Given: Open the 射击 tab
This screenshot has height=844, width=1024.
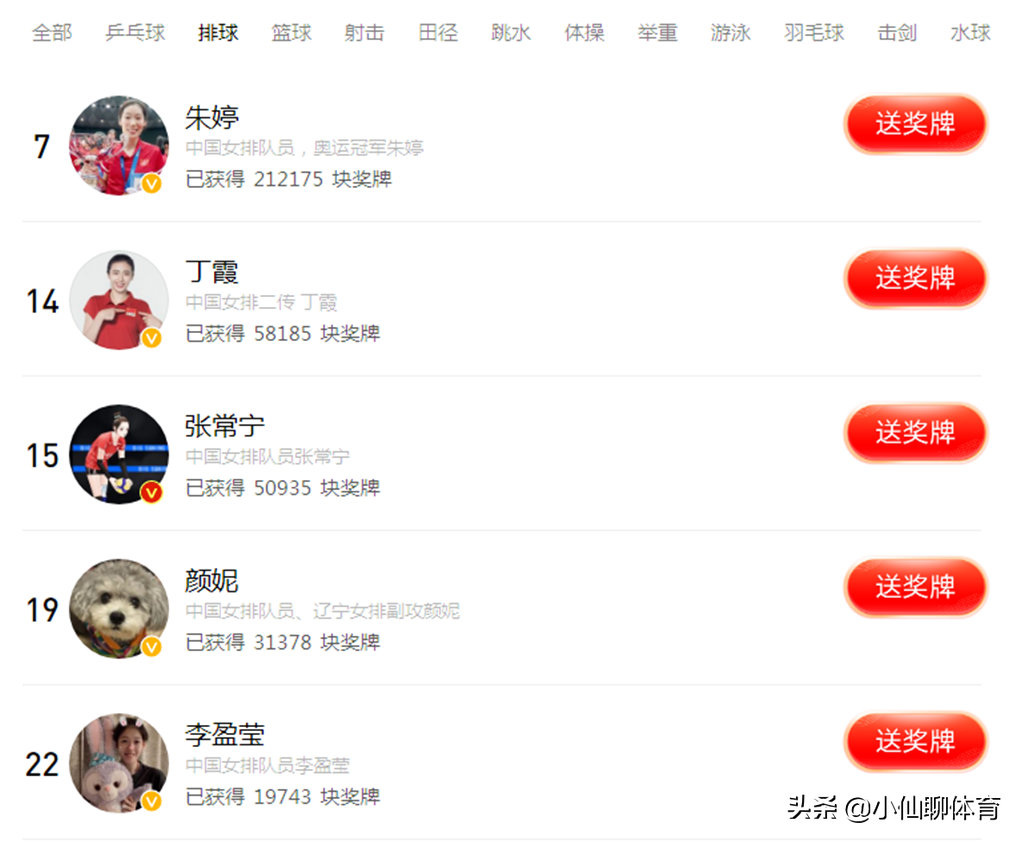Looking at the screenshot, I should tap(364, 33).
